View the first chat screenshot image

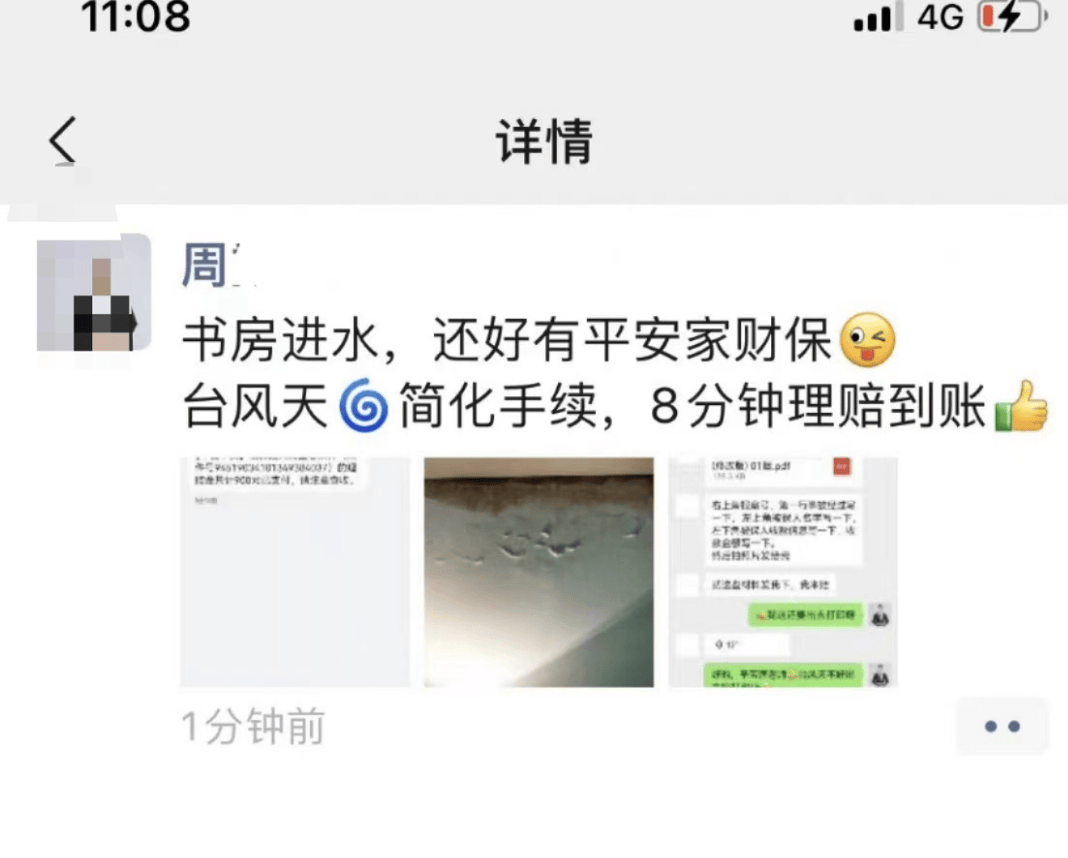coord(295,572)
